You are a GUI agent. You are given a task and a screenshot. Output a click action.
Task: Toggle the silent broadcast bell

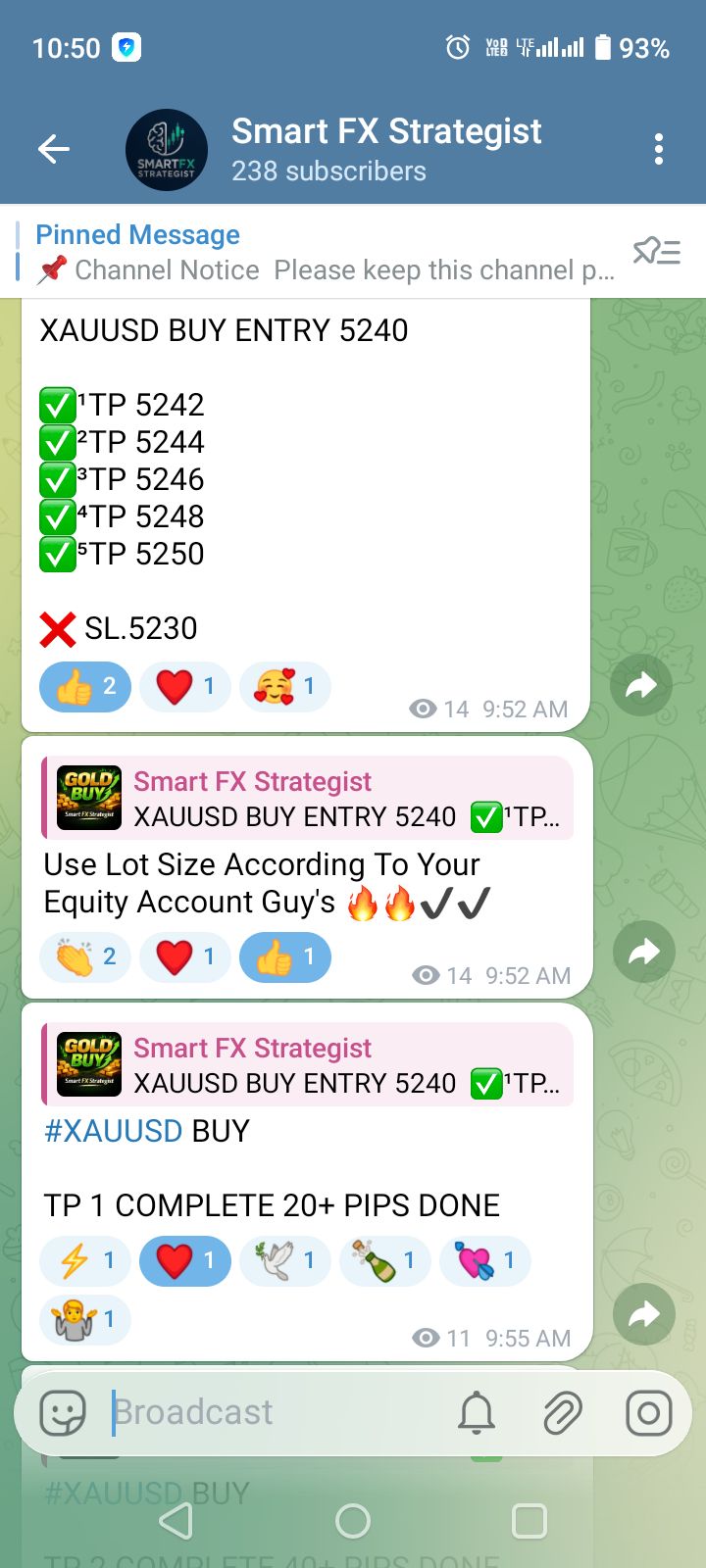pos(477,1413)
